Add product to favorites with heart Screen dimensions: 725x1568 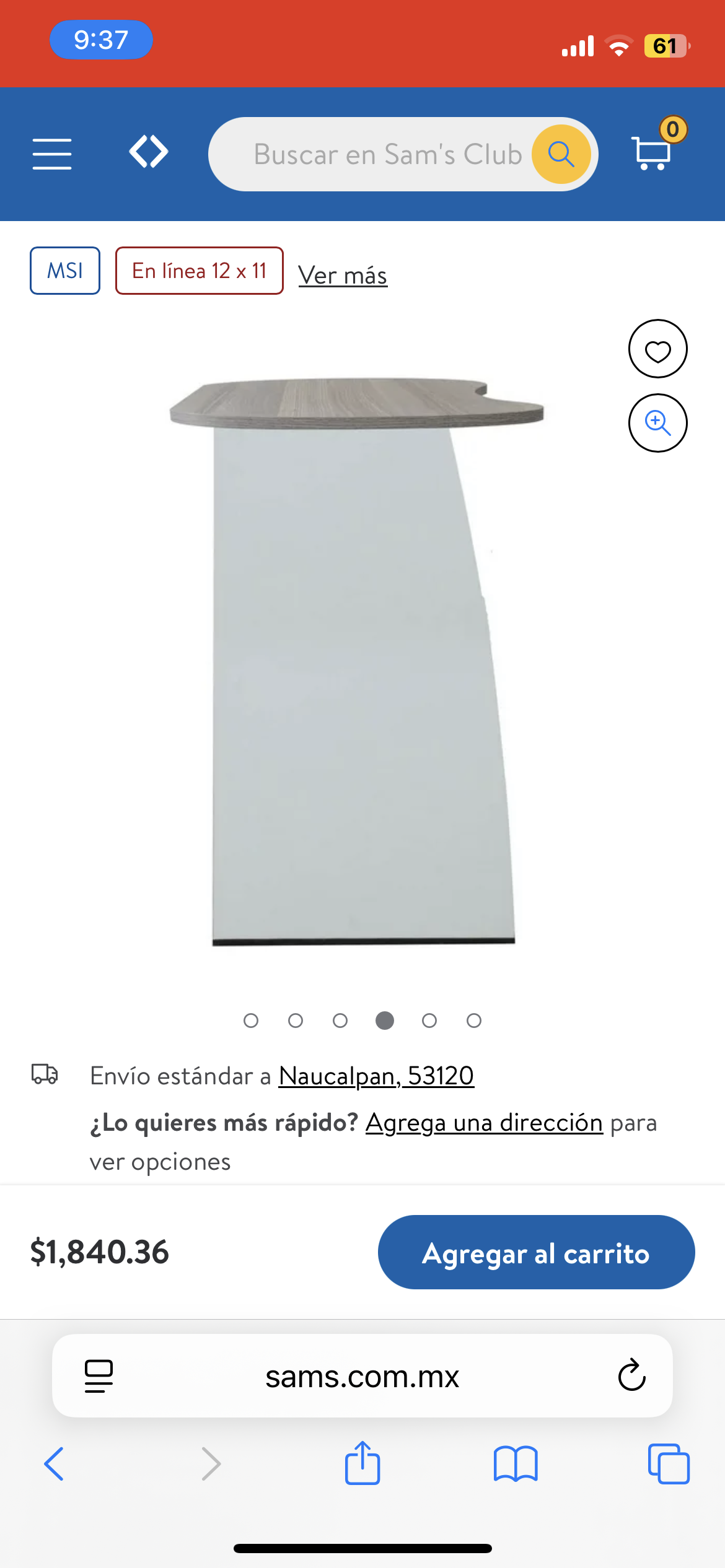pyautogui.click(x=657, y=349)
